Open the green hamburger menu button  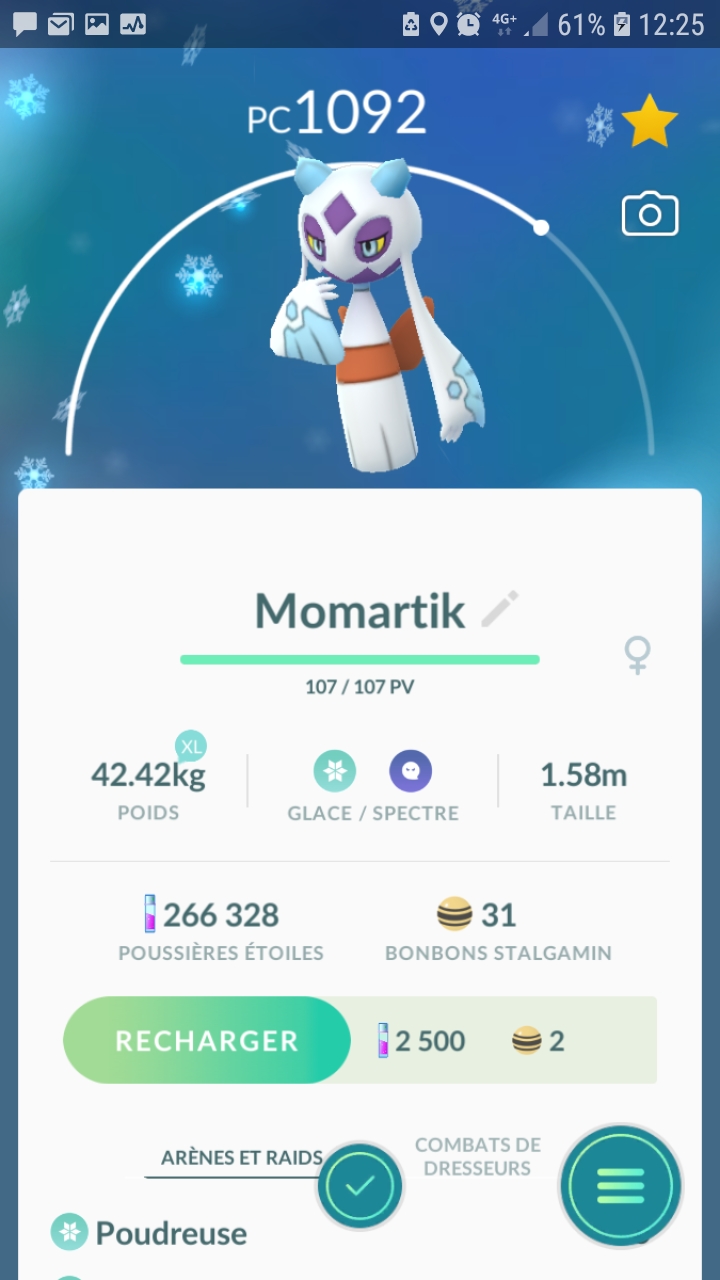(x=620, y=1186)
